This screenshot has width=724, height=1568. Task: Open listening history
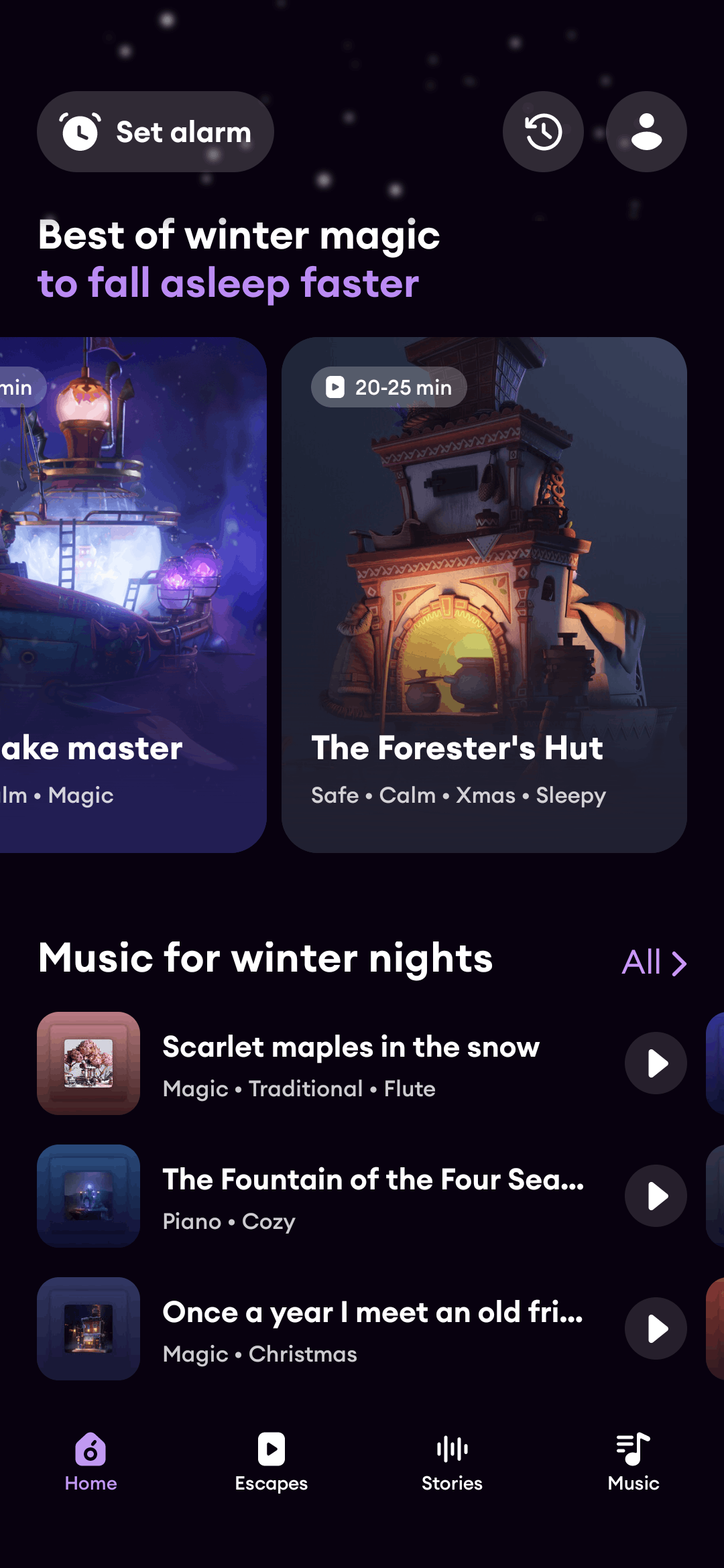pos(543,131)
